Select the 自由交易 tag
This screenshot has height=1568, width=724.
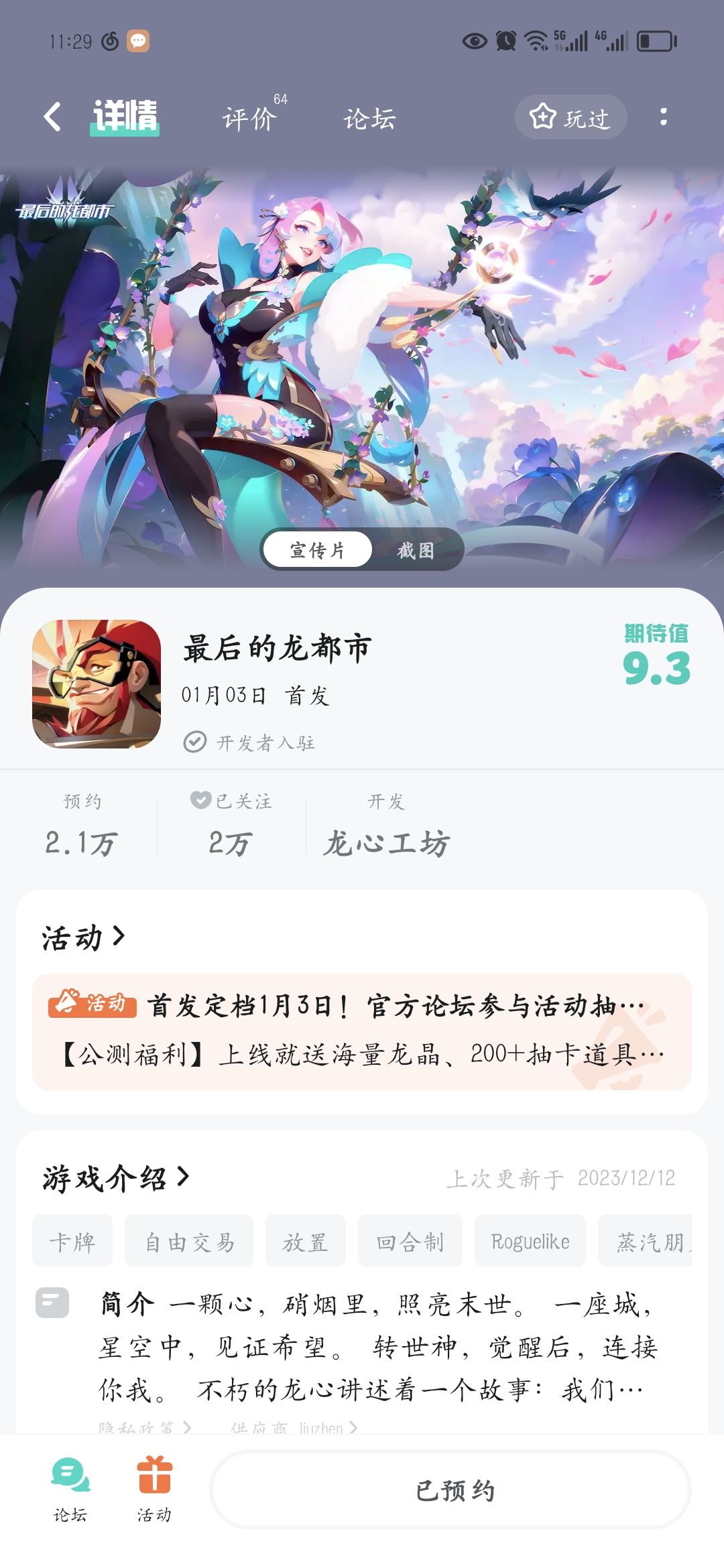coord(189,1241)
